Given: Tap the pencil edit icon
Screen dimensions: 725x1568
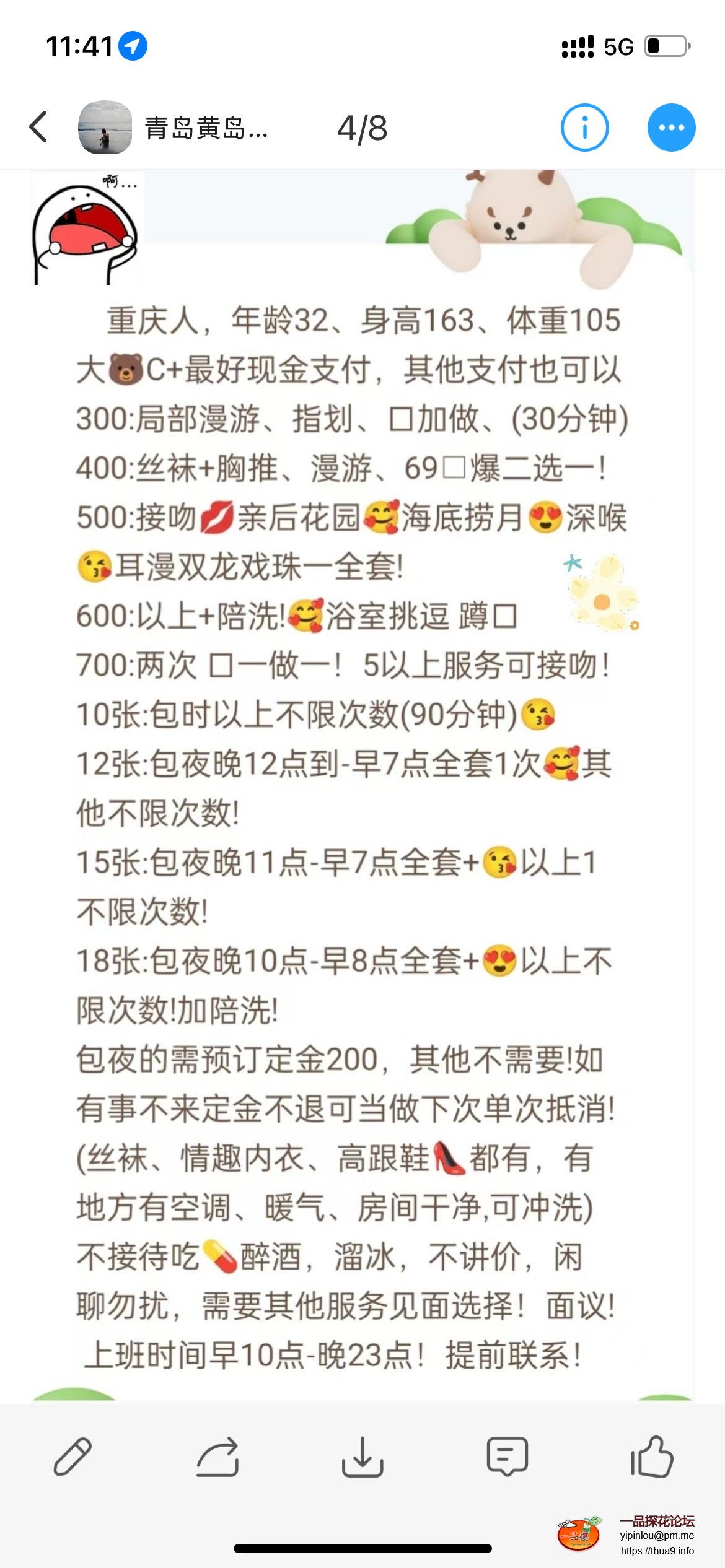Looking at the screenshot, I should (x=72, y=1457).
